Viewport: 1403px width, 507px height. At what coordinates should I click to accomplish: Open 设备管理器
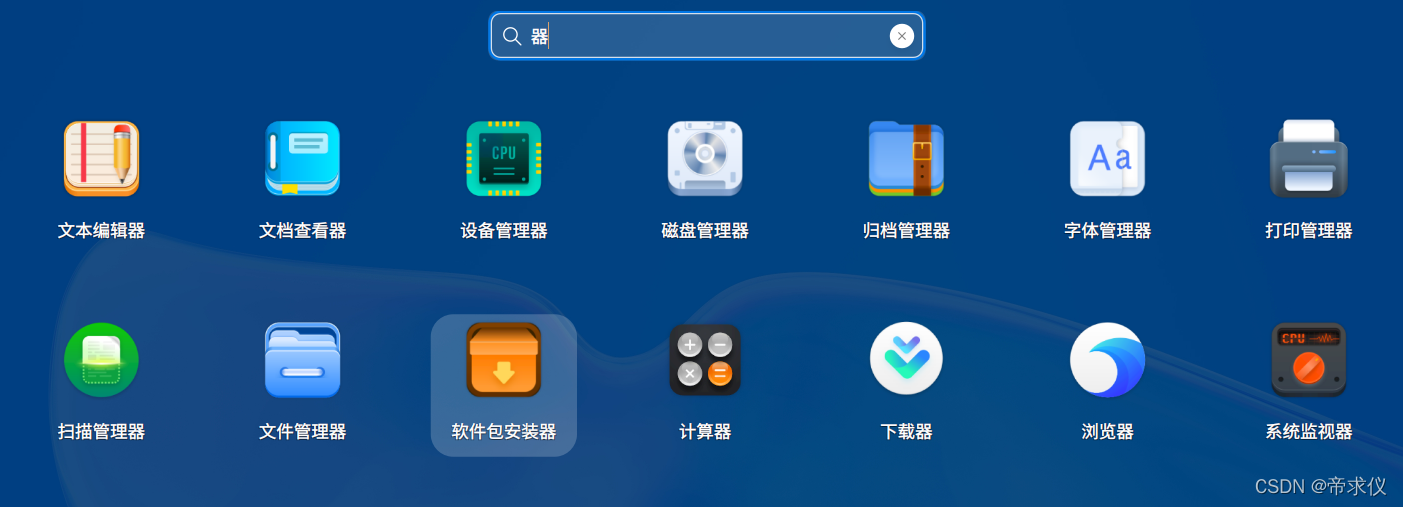[504, 160]
